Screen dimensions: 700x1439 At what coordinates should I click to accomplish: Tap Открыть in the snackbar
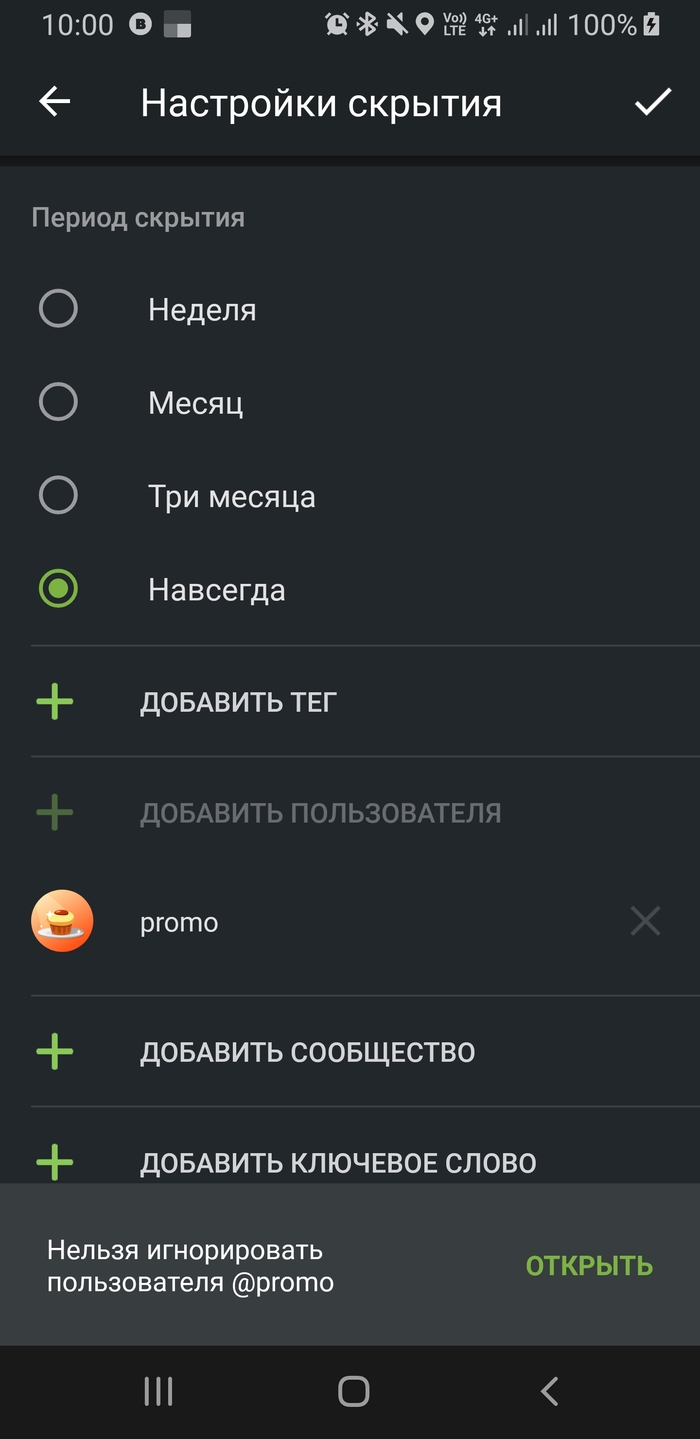[589, 1265]
